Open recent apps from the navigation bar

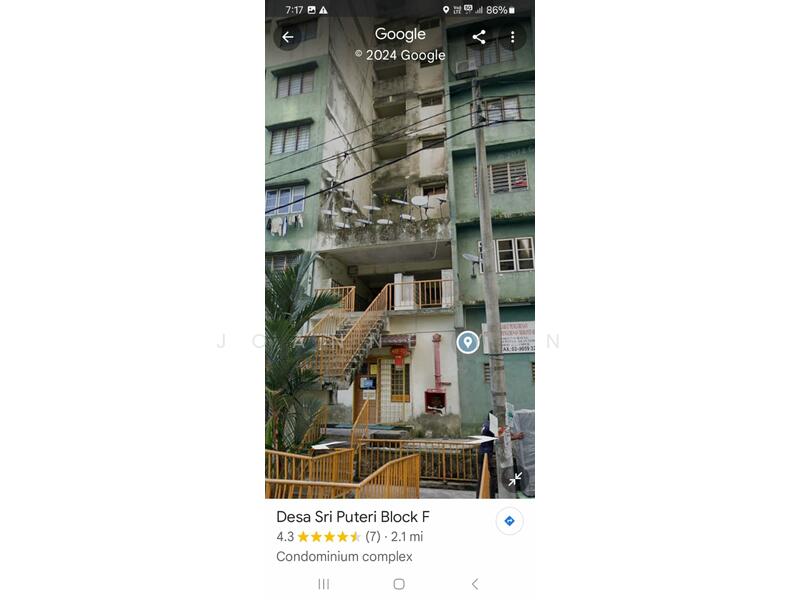click(x=323, y=584)
